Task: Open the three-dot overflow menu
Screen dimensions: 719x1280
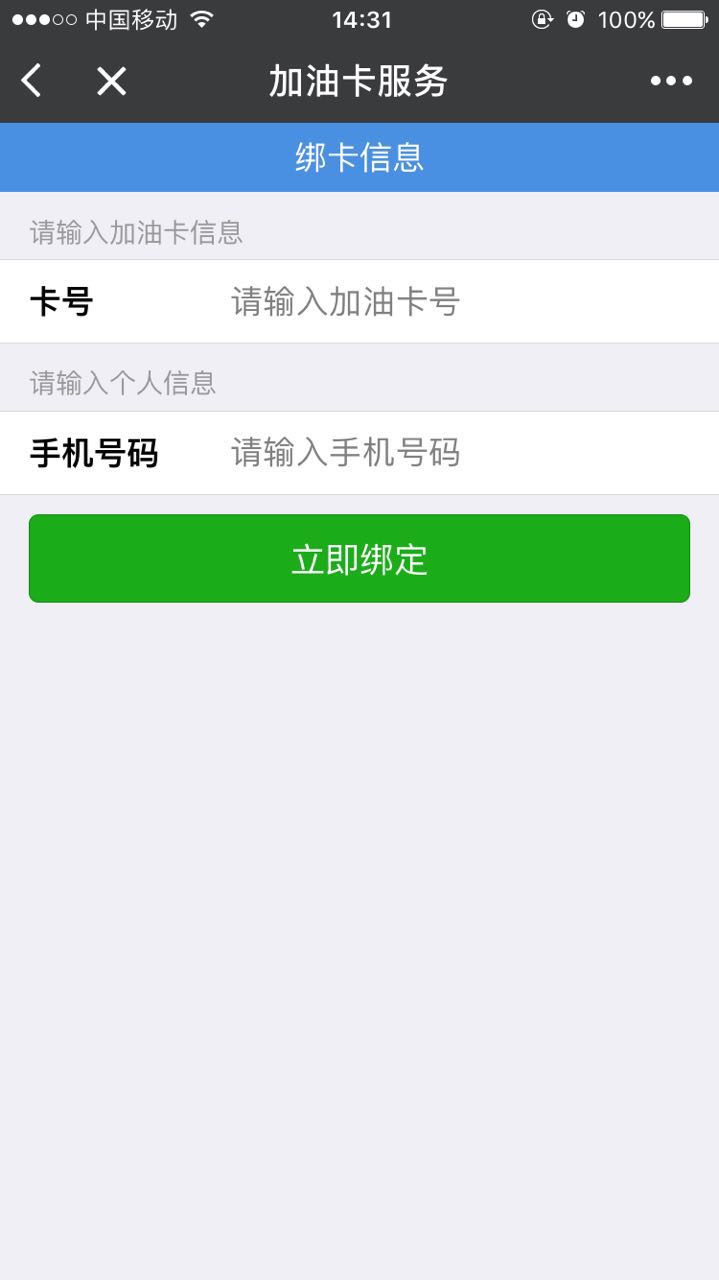Action: coord(671,81)
